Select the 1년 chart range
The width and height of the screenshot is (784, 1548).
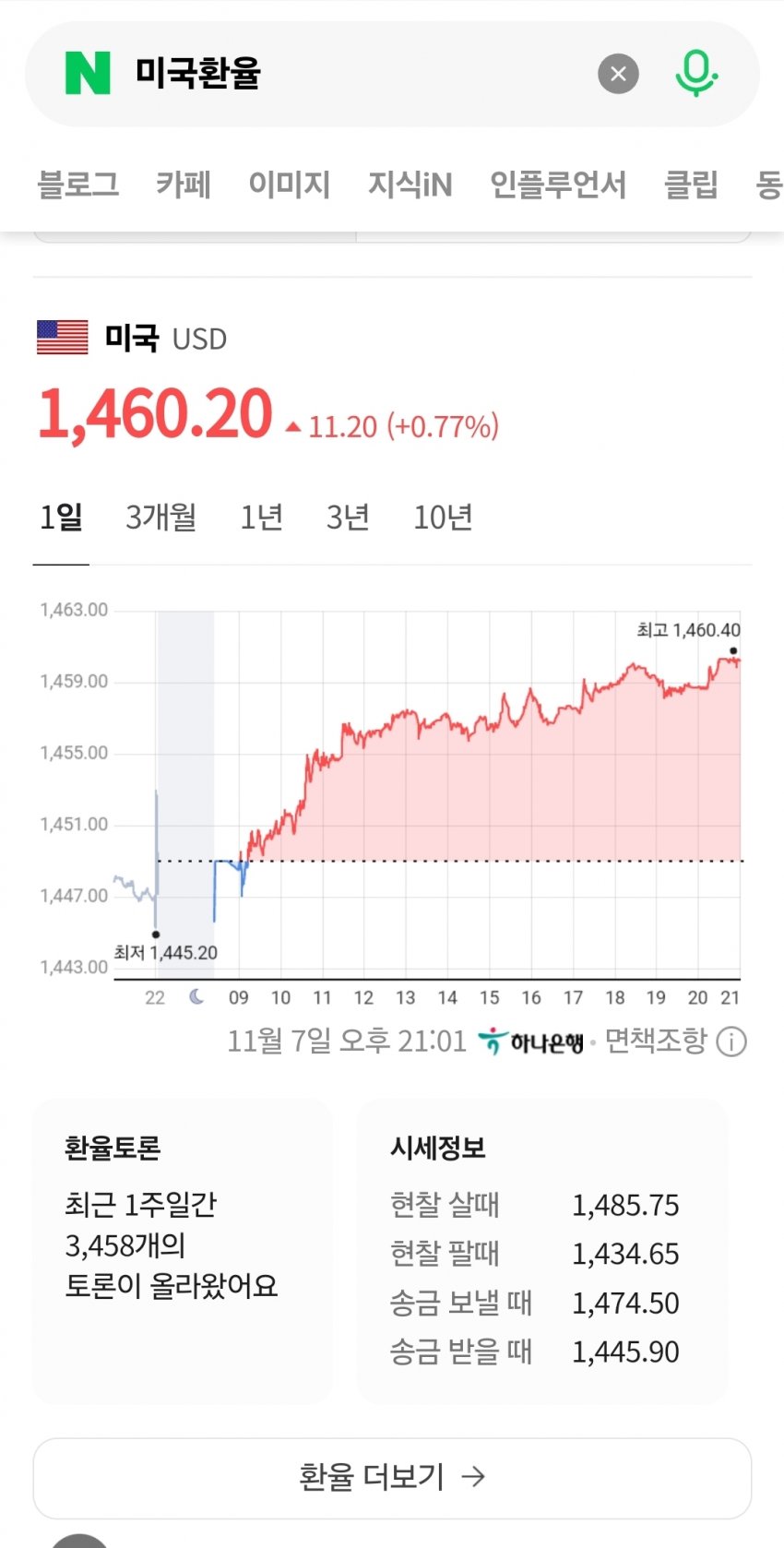coord(261,518)
